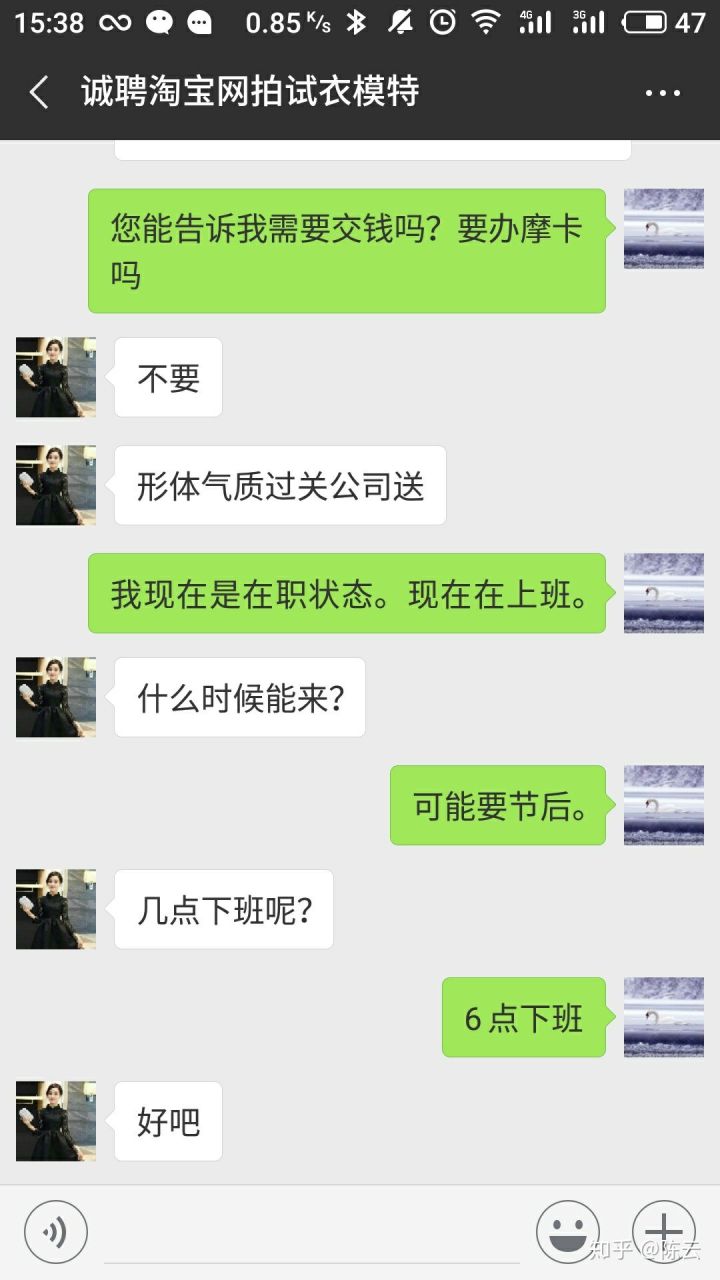Go back from the chat
Viewport: 720px width, 1280px height.
(x=38, y=93)
